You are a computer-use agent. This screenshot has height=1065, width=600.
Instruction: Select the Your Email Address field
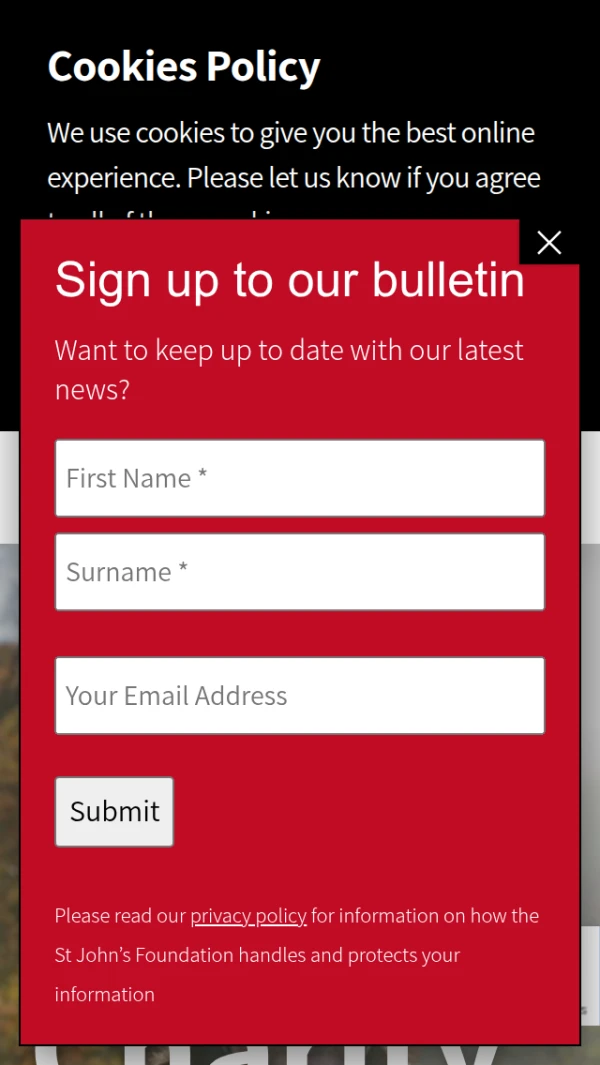pyautogui.click(x=300, y=696)
